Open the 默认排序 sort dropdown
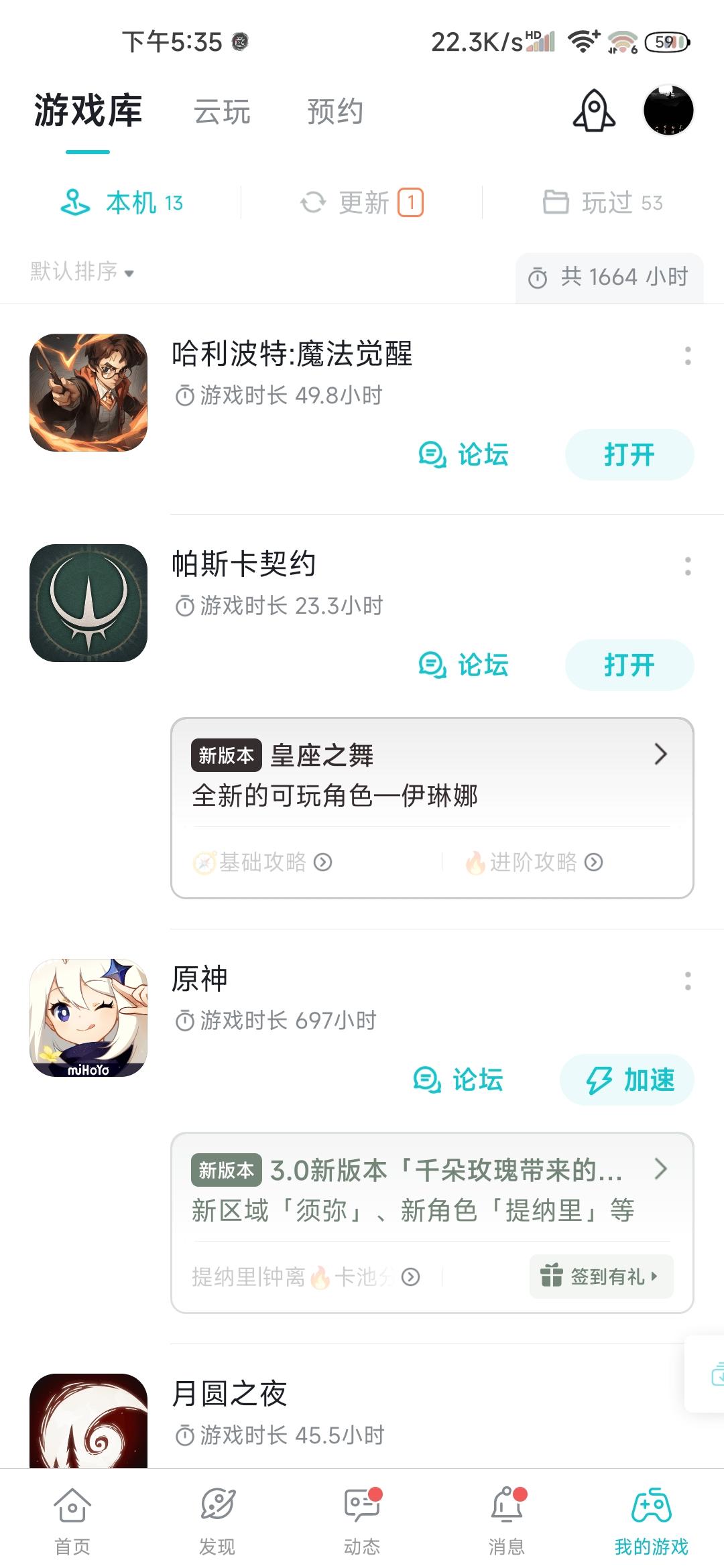The width and height of the screenshot is (724, 1568). coord(80,272)
